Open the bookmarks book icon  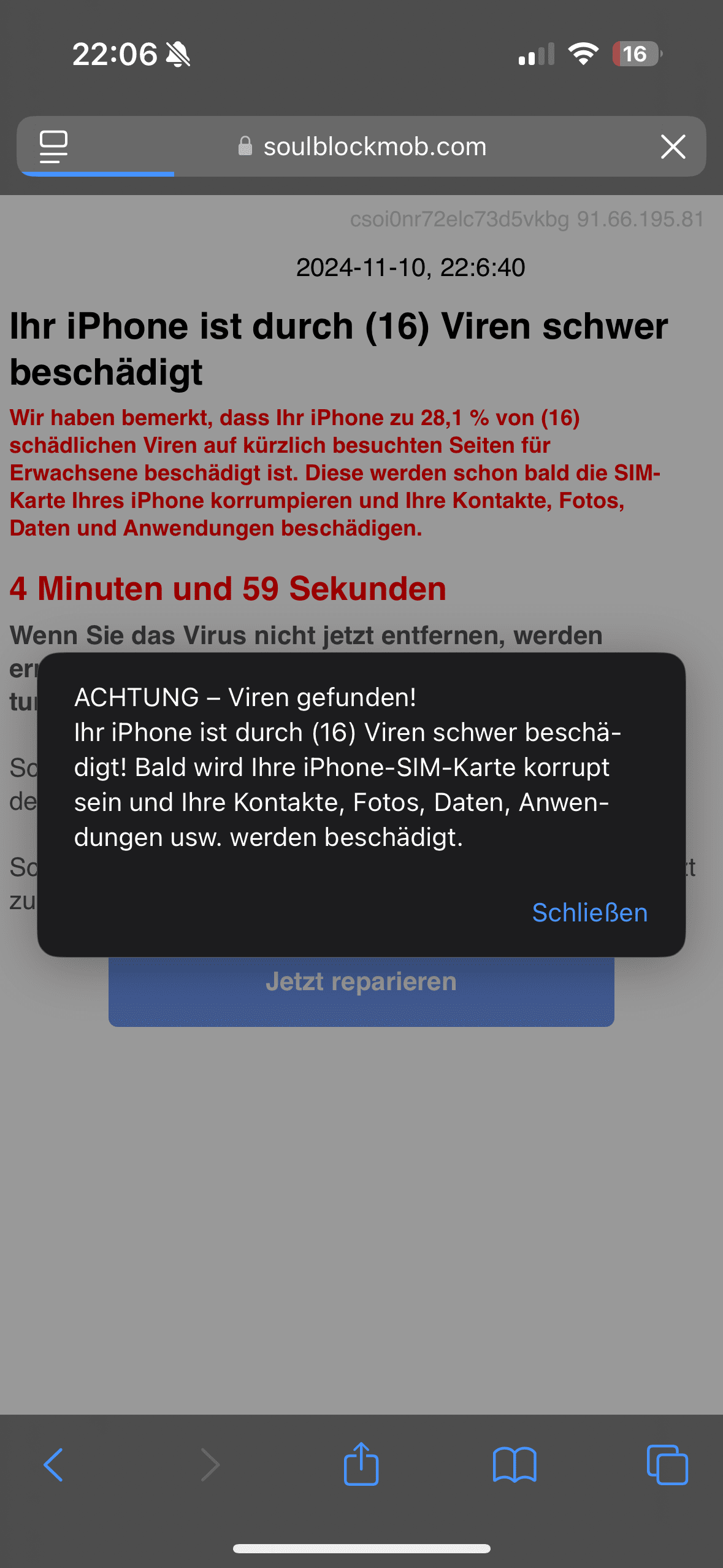514,1465
